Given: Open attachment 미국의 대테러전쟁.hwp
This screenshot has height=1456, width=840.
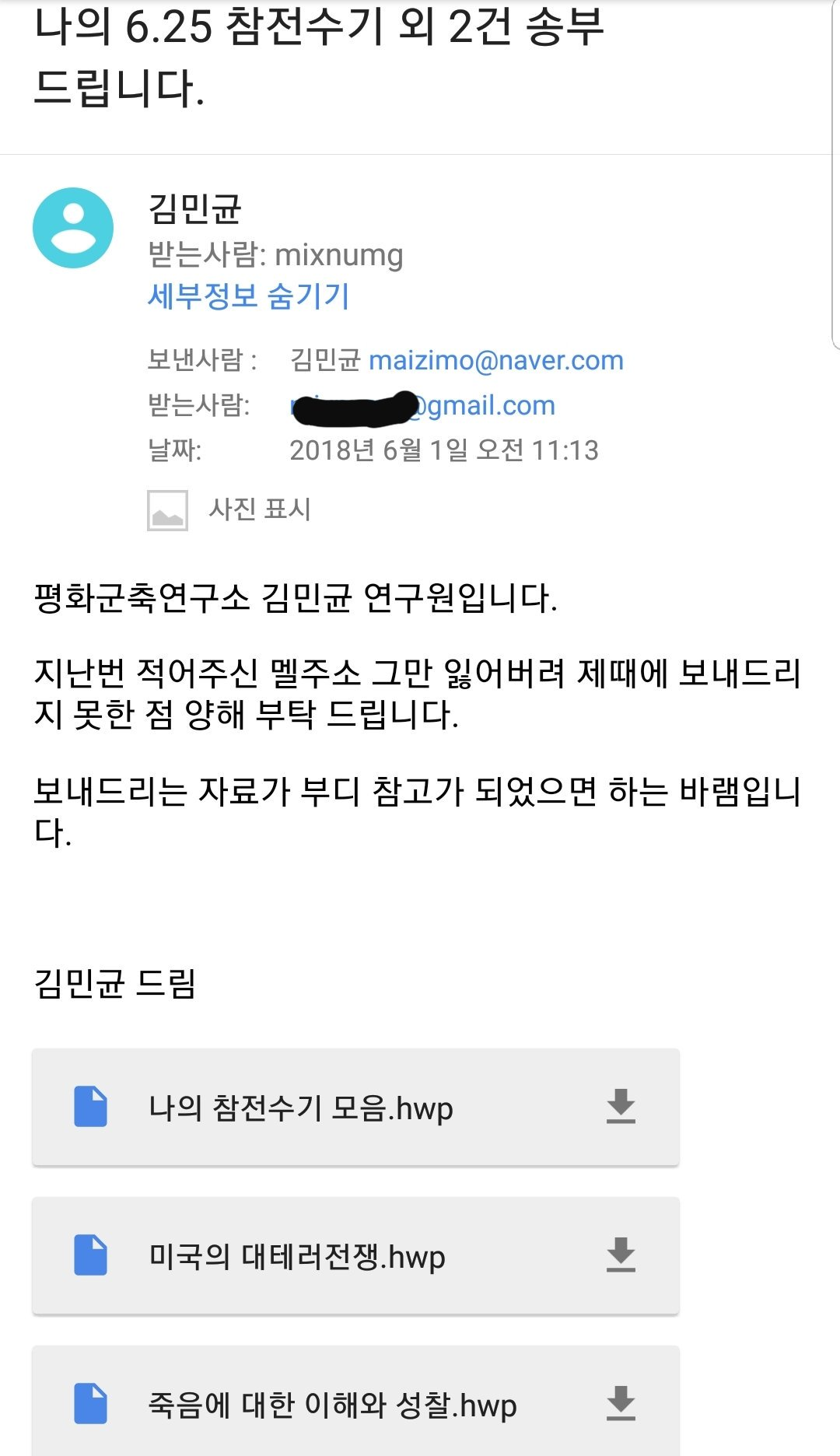Looking at the screenshot, I should pyautogui.click(x=297, y=1256).
